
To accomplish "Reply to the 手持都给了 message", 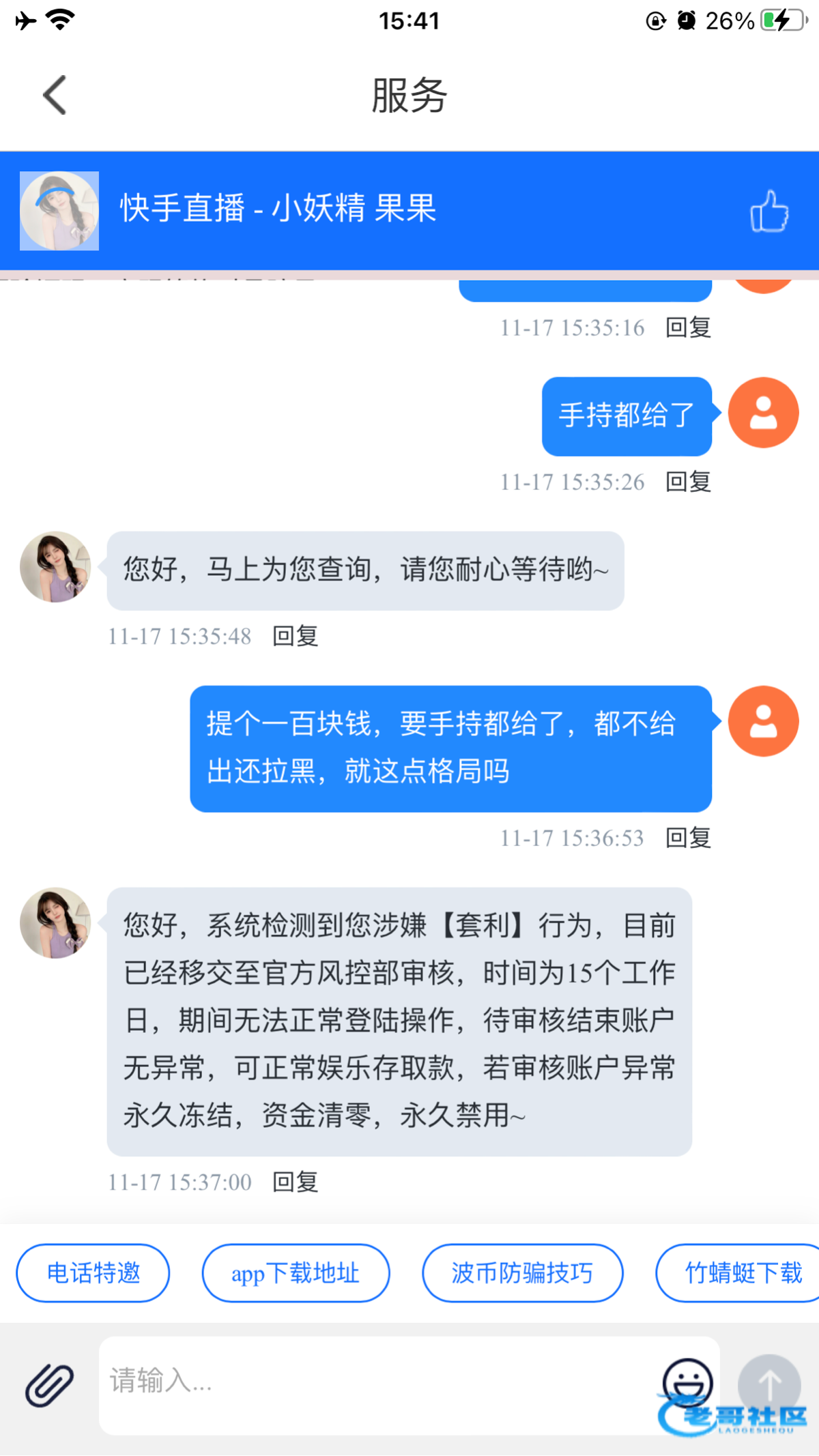I will pos(688,482).
